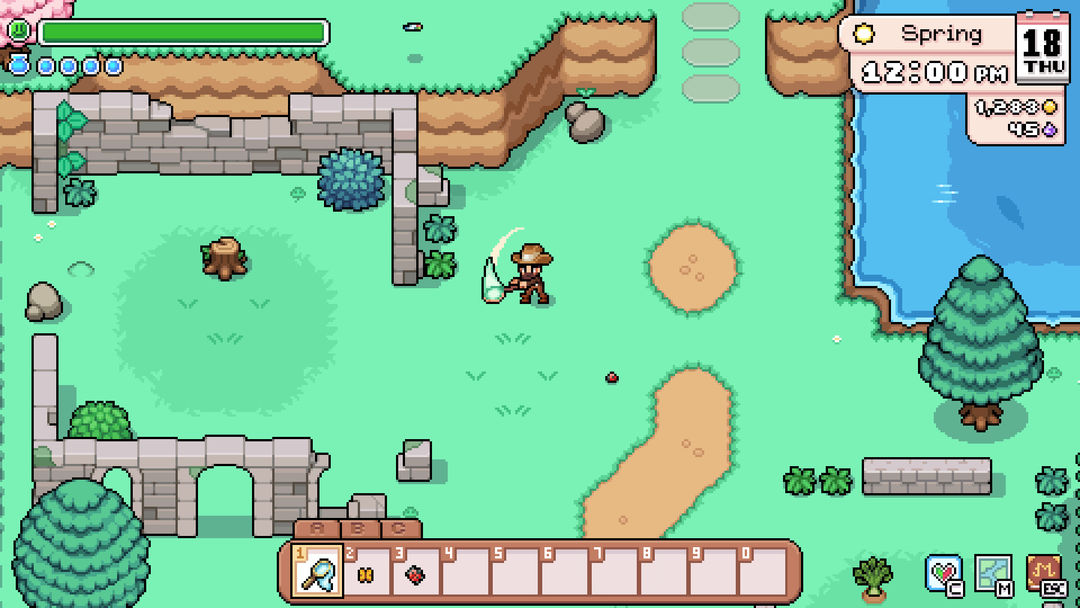Select the butterfly item in slot 2
1080x608 pixels.
367,573
